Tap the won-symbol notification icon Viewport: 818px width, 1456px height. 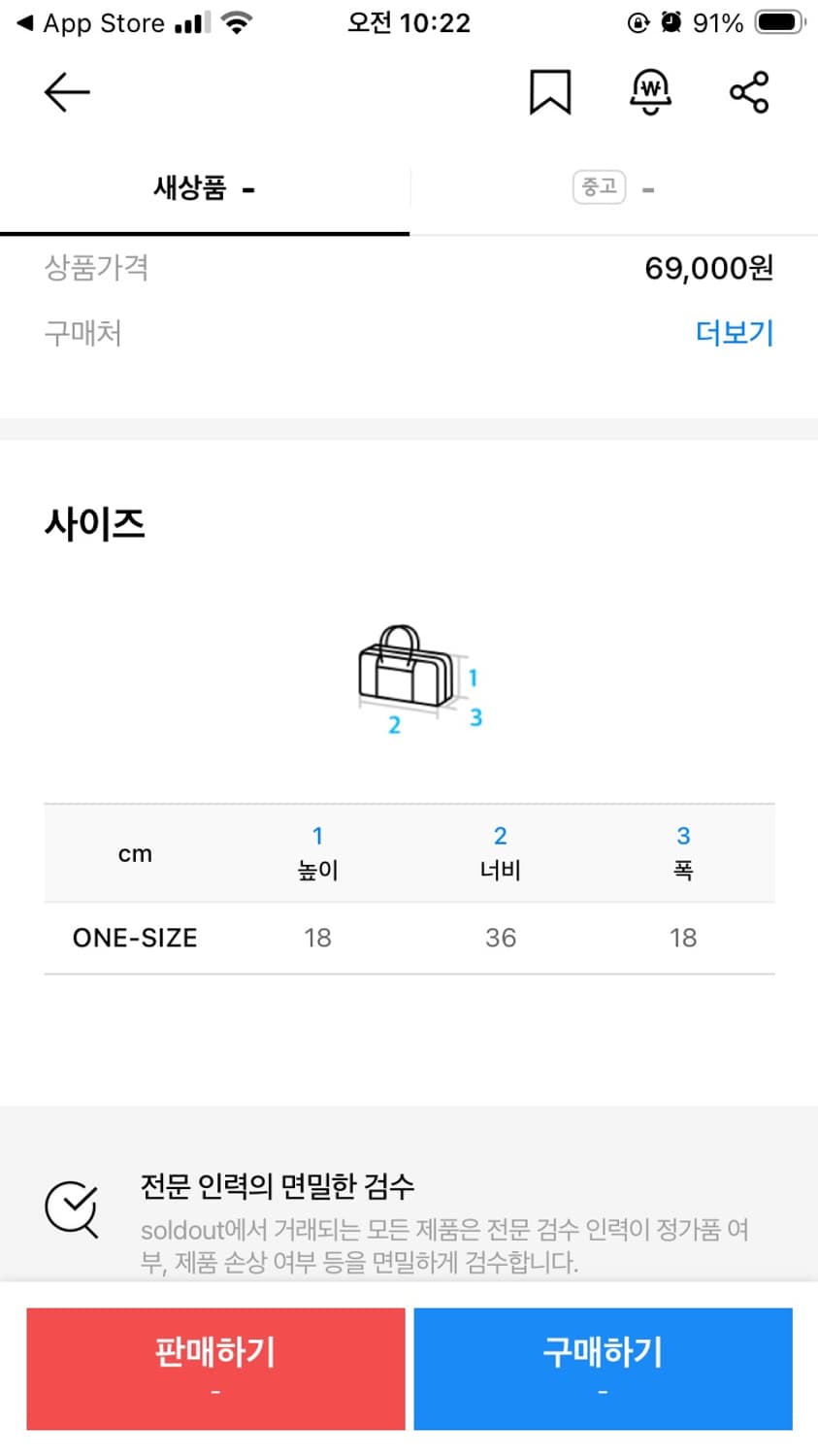tap(651, 90)
